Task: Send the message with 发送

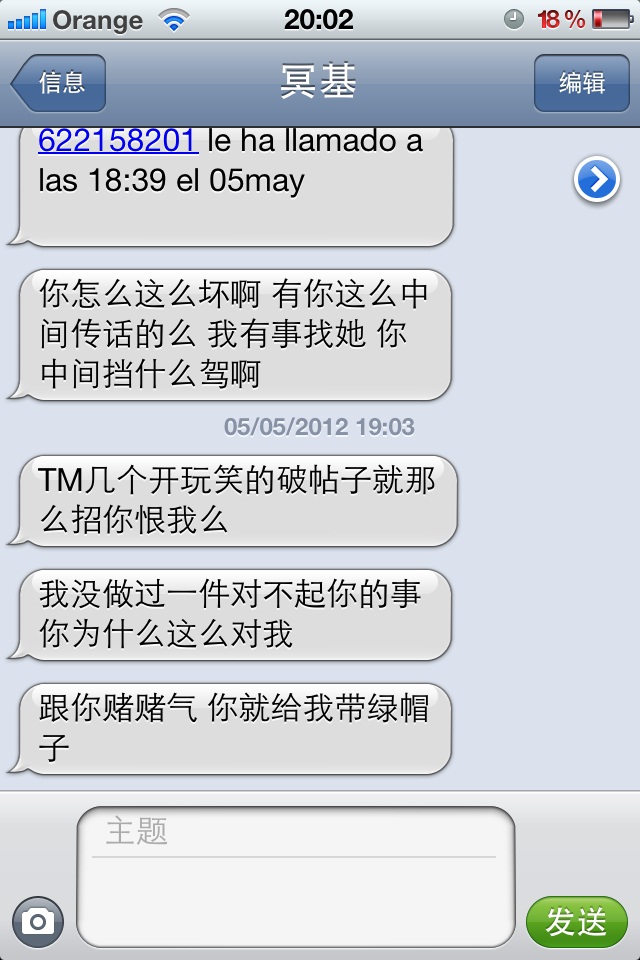Action: [576, 921]
